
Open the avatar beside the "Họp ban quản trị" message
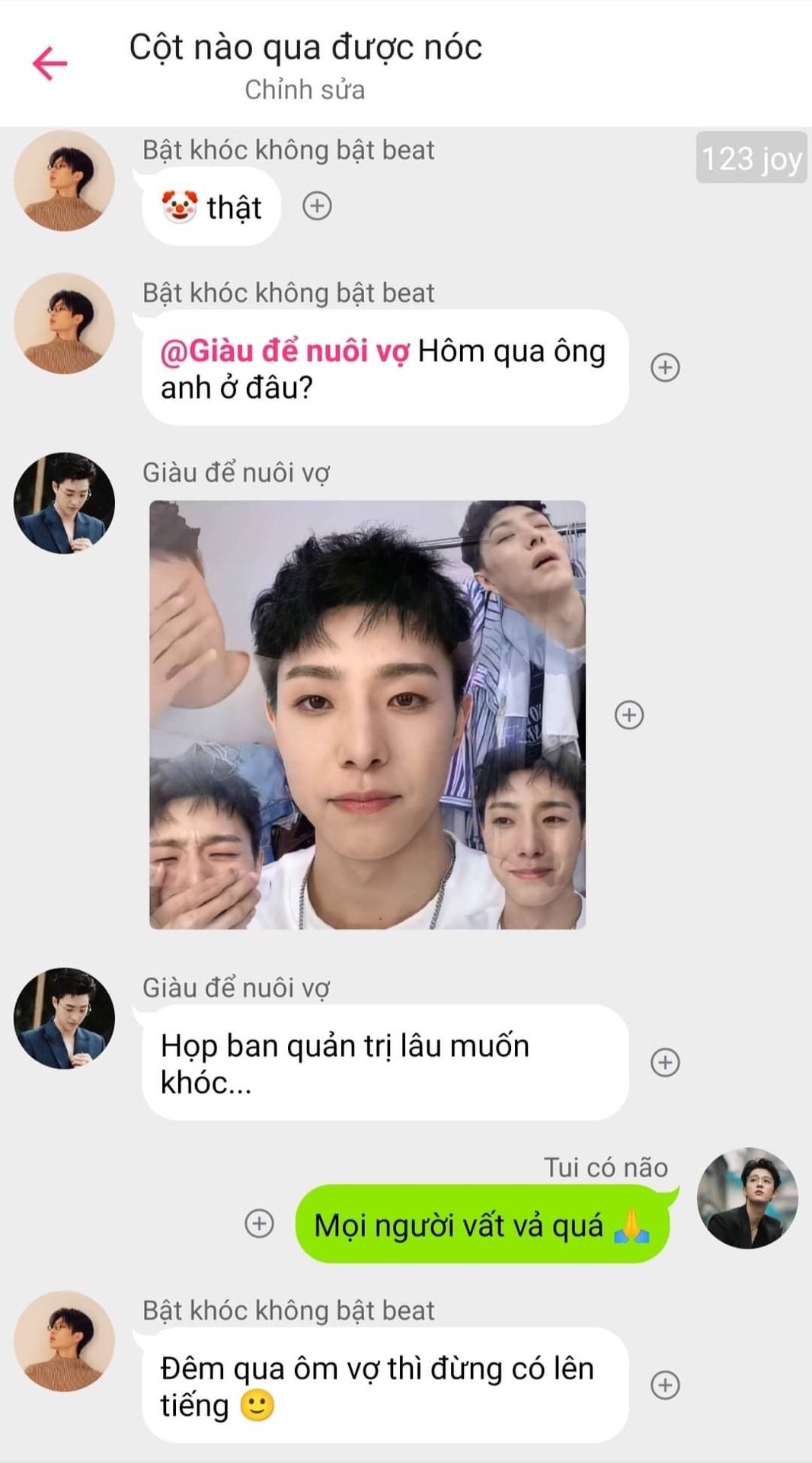click(65, 1017)
